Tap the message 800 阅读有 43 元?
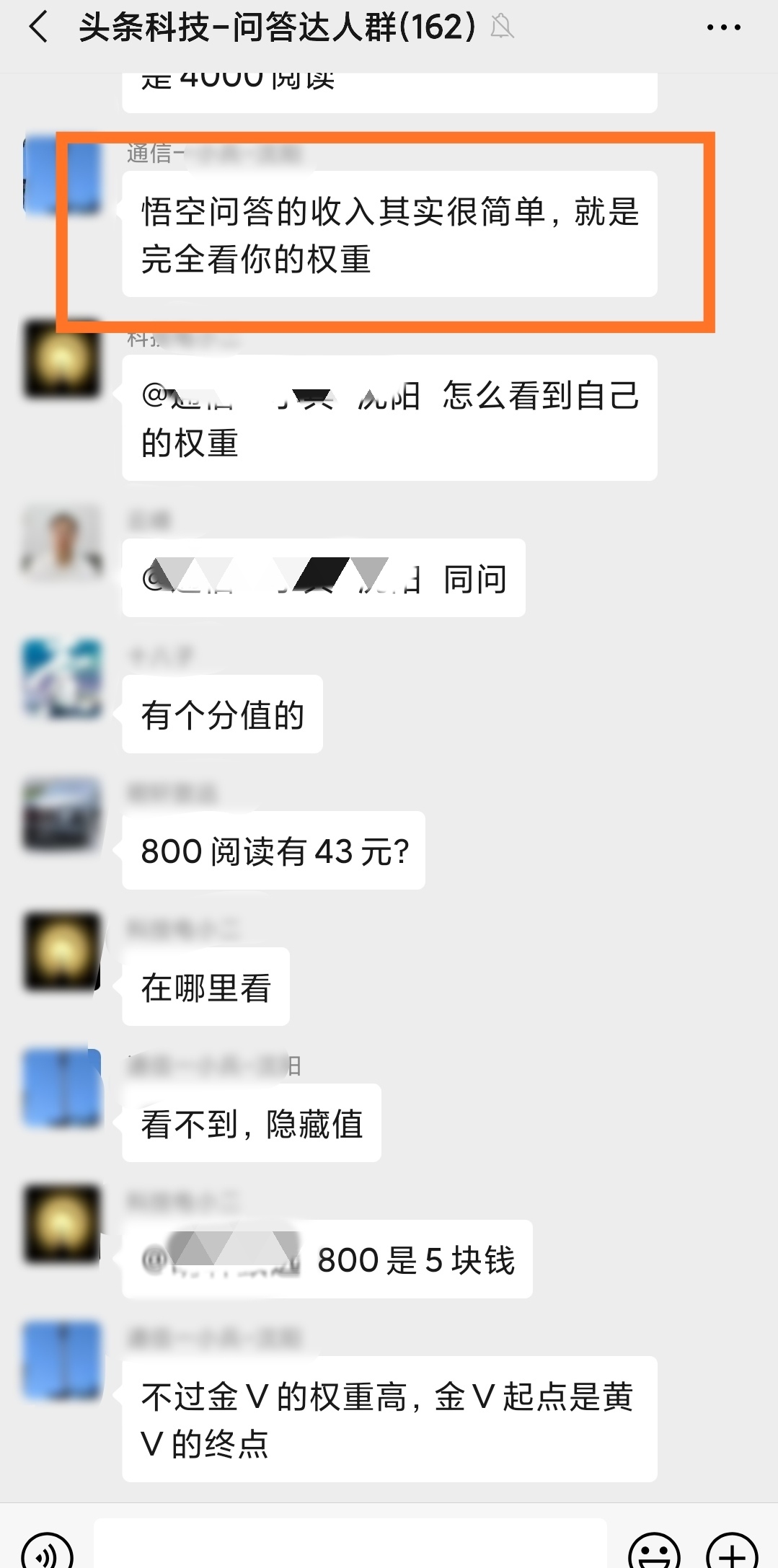 [x=274, y=851]
